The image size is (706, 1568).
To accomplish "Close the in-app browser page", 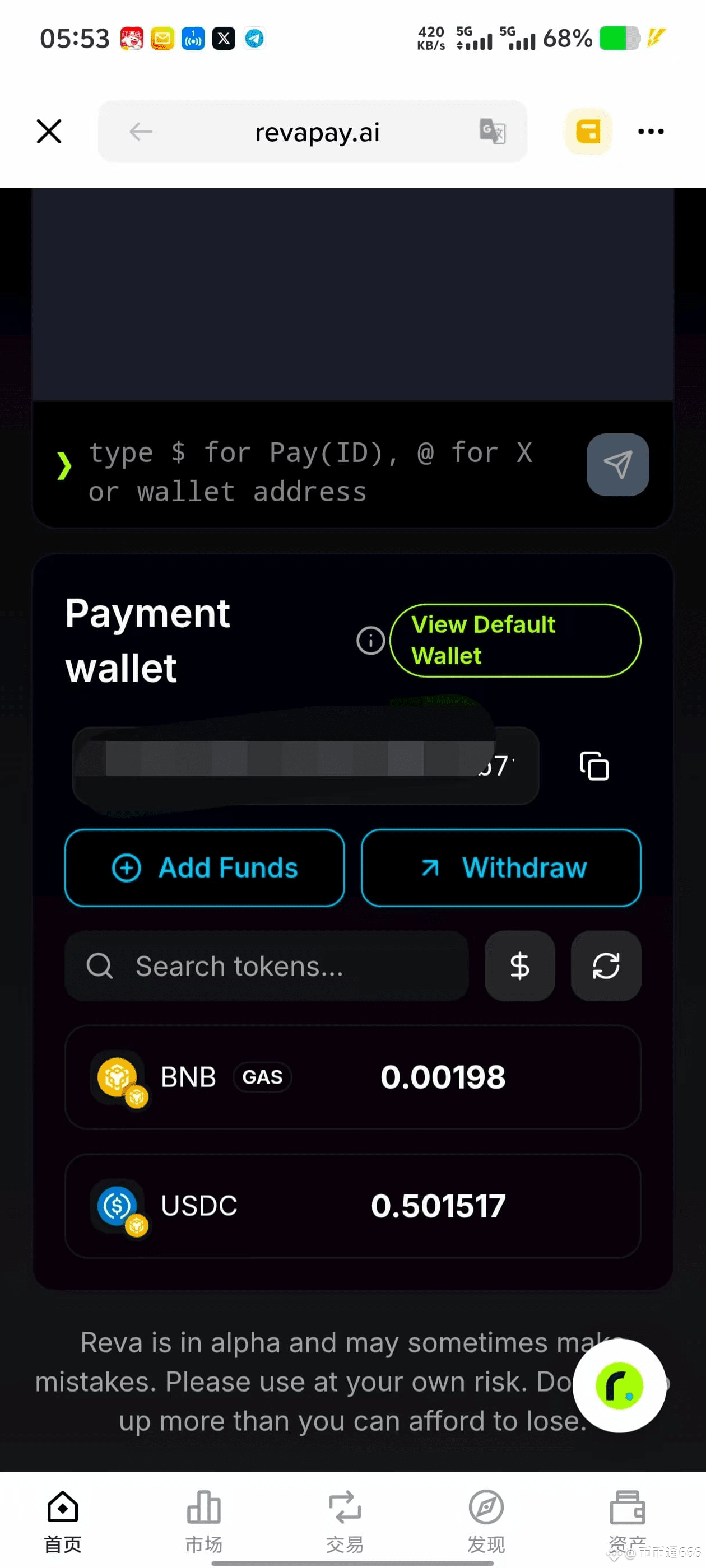I will [x=49, y=132].
